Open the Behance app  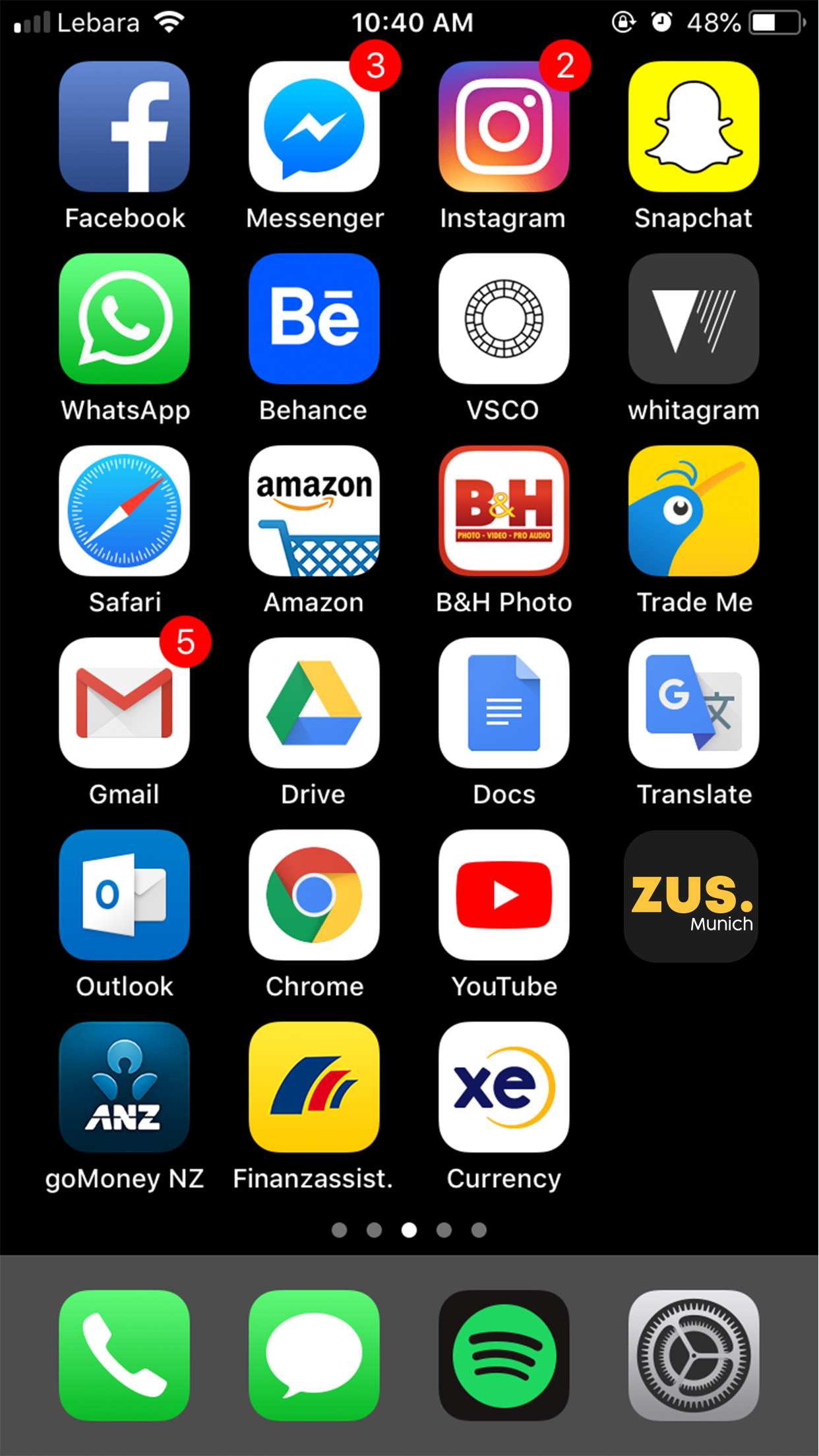(x=314, y=318)
